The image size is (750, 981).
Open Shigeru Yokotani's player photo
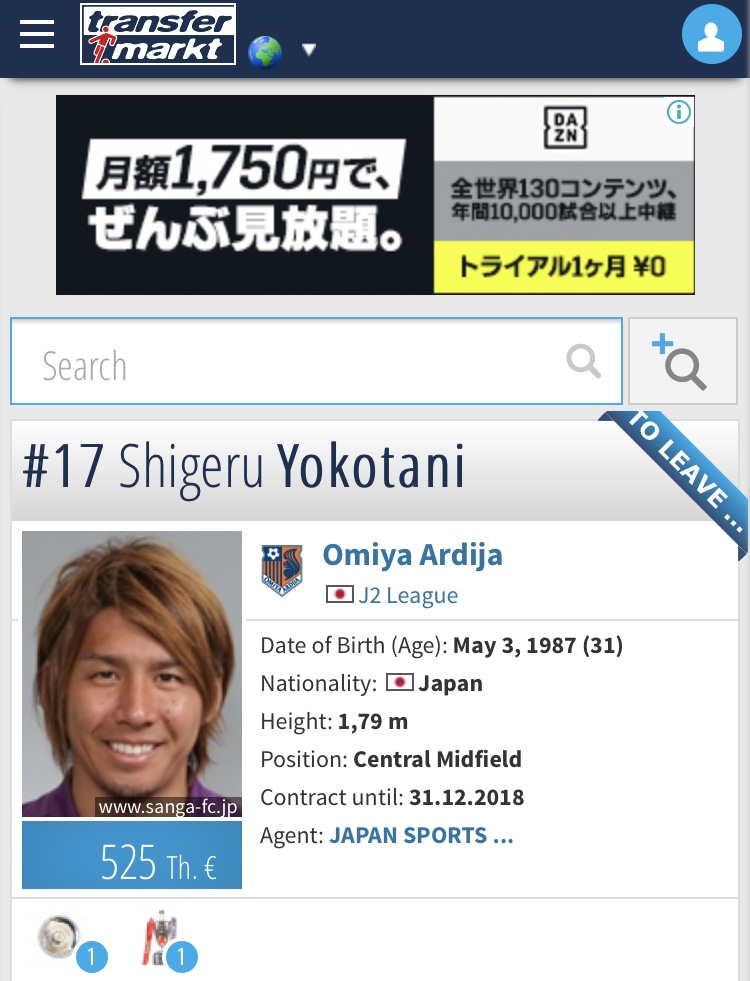tap(132, 674)
